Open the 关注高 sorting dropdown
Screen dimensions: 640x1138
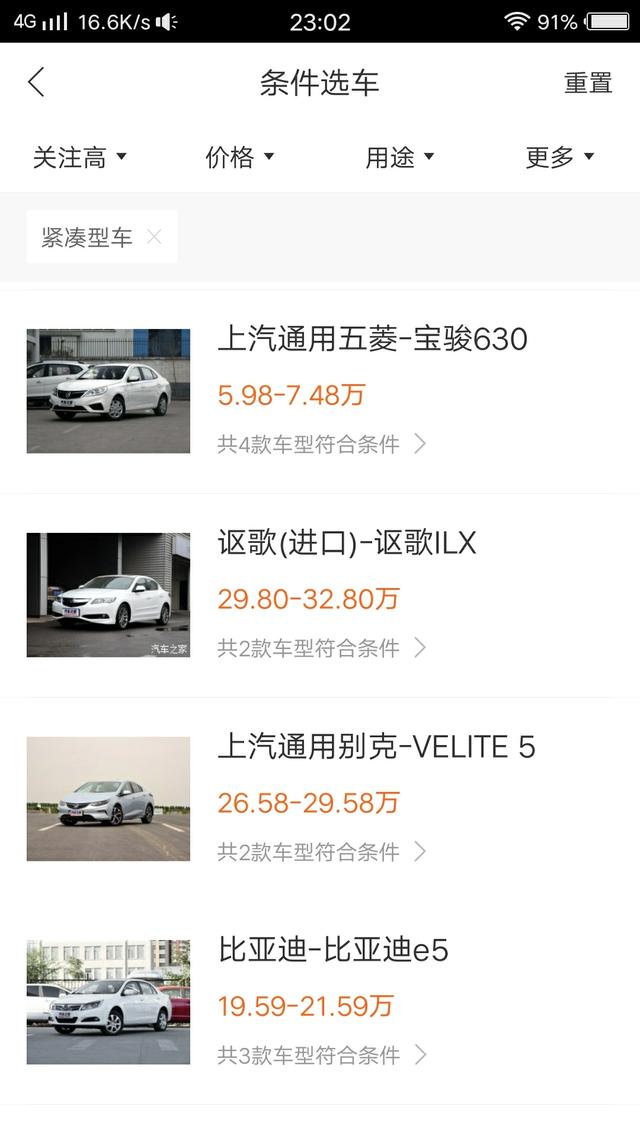pyautogui.click(x=80, y=157)
